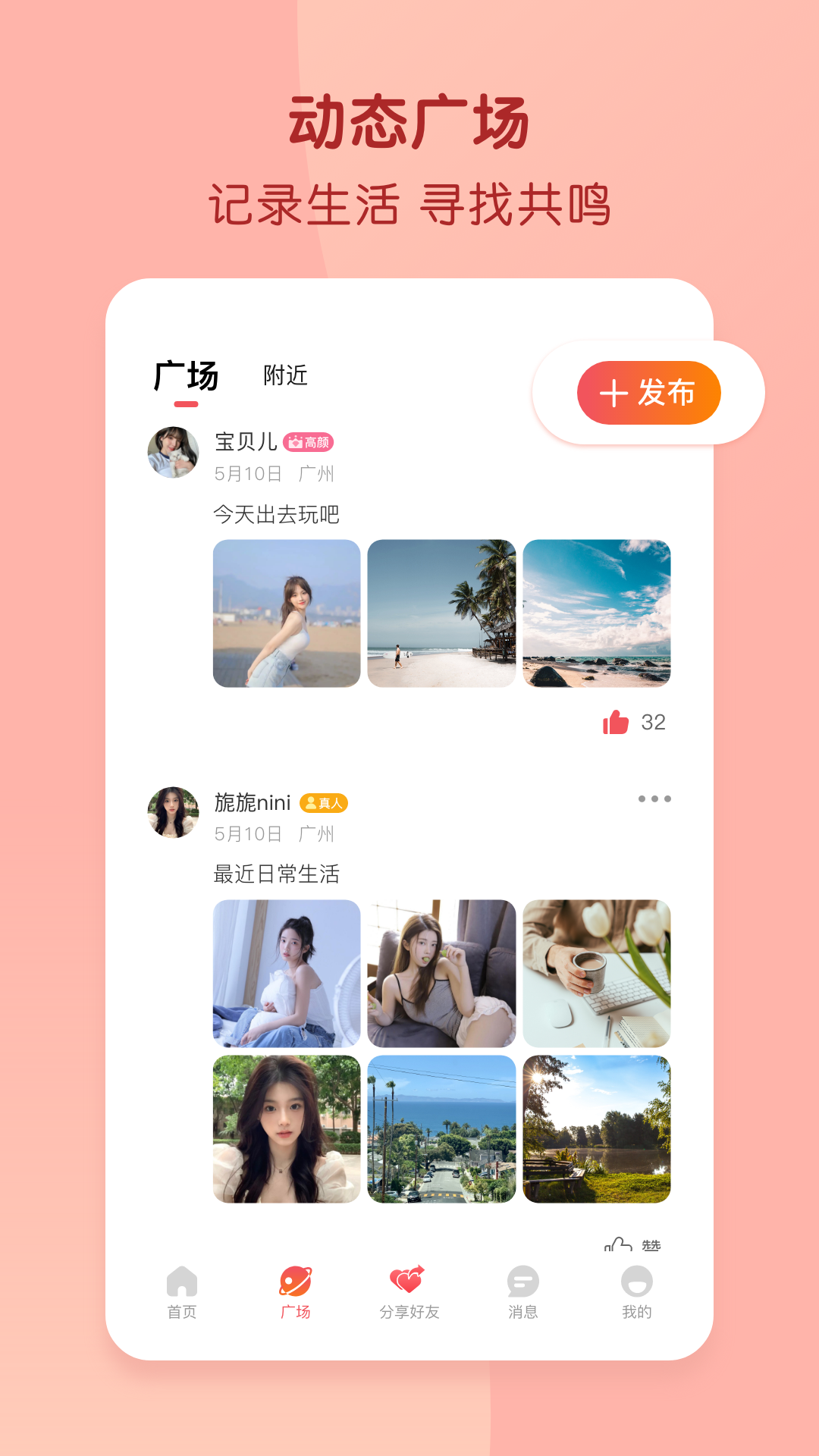
Task: Toggle like count showing 32
Action: 653,724
